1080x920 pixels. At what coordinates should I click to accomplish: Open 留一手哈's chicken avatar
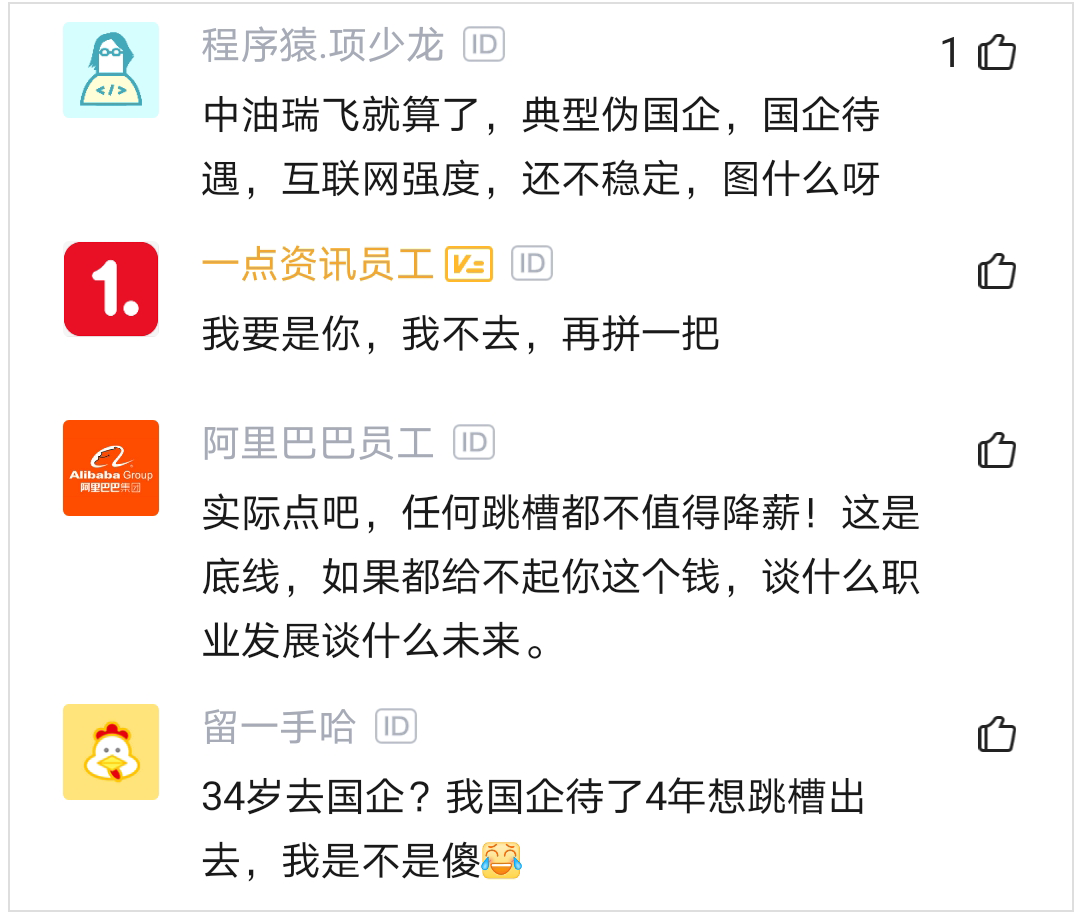coord(111,752)
